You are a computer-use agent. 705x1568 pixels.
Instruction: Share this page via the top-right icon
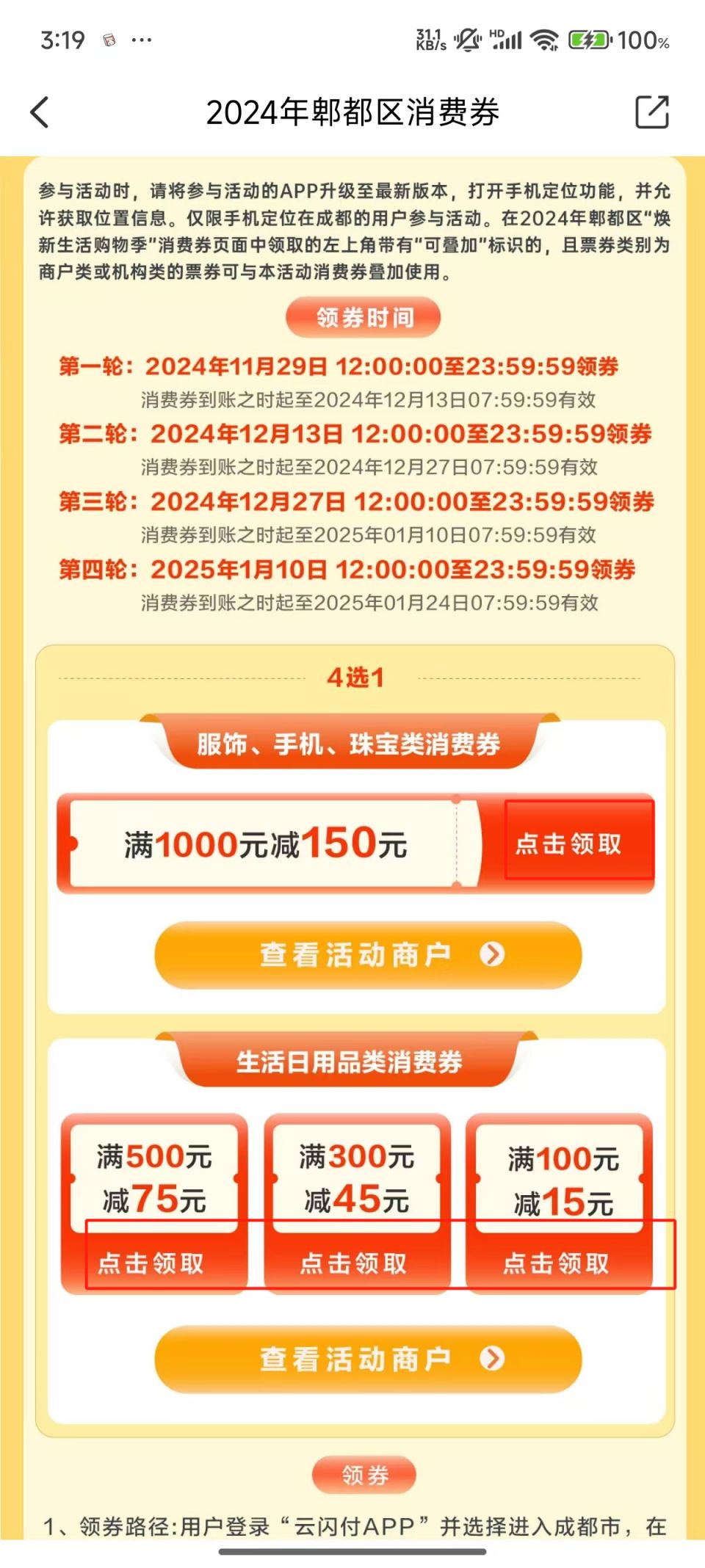[651, 112]
